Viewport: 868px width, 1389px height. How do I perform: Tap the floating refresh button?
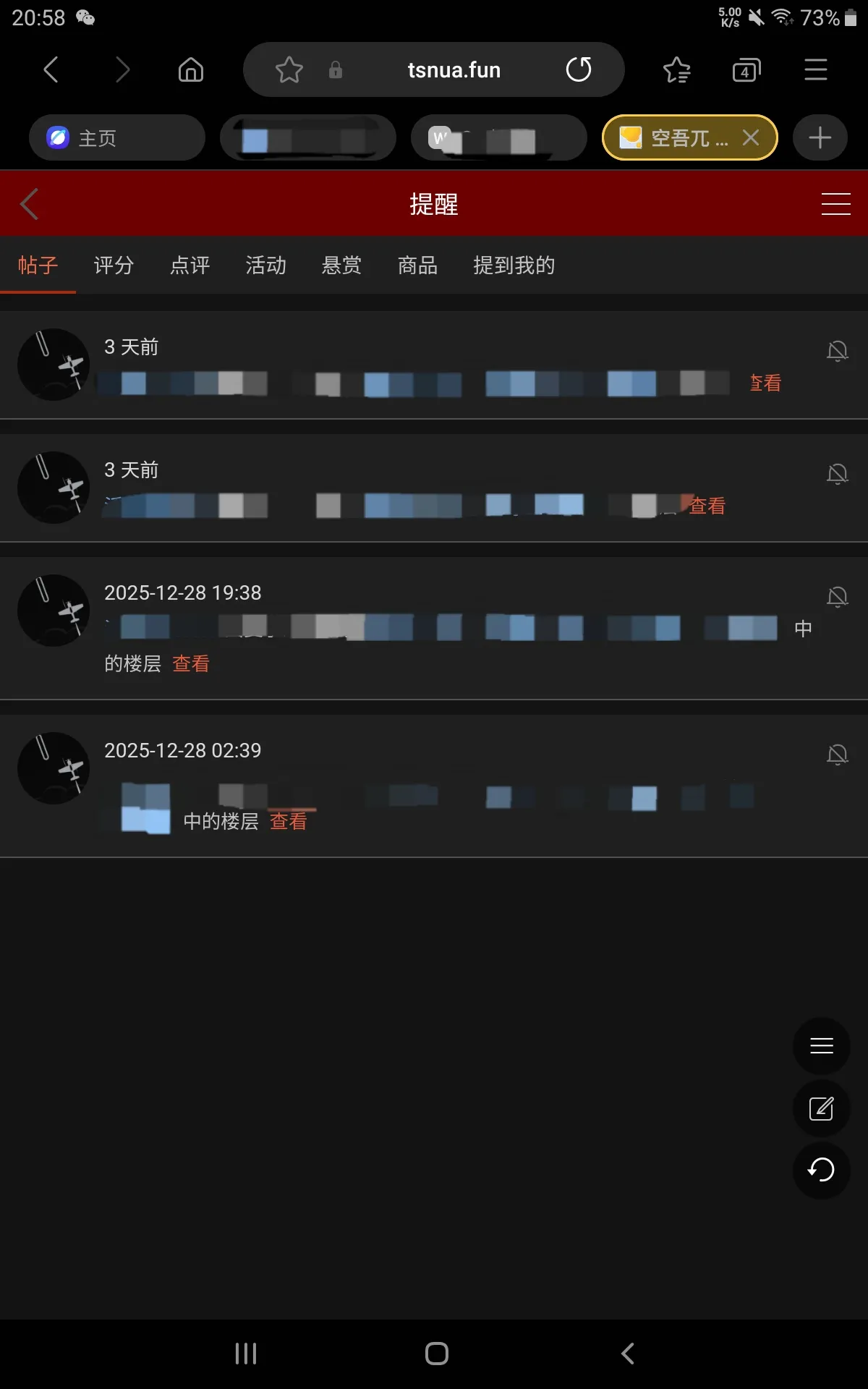tap(821, 1170)
